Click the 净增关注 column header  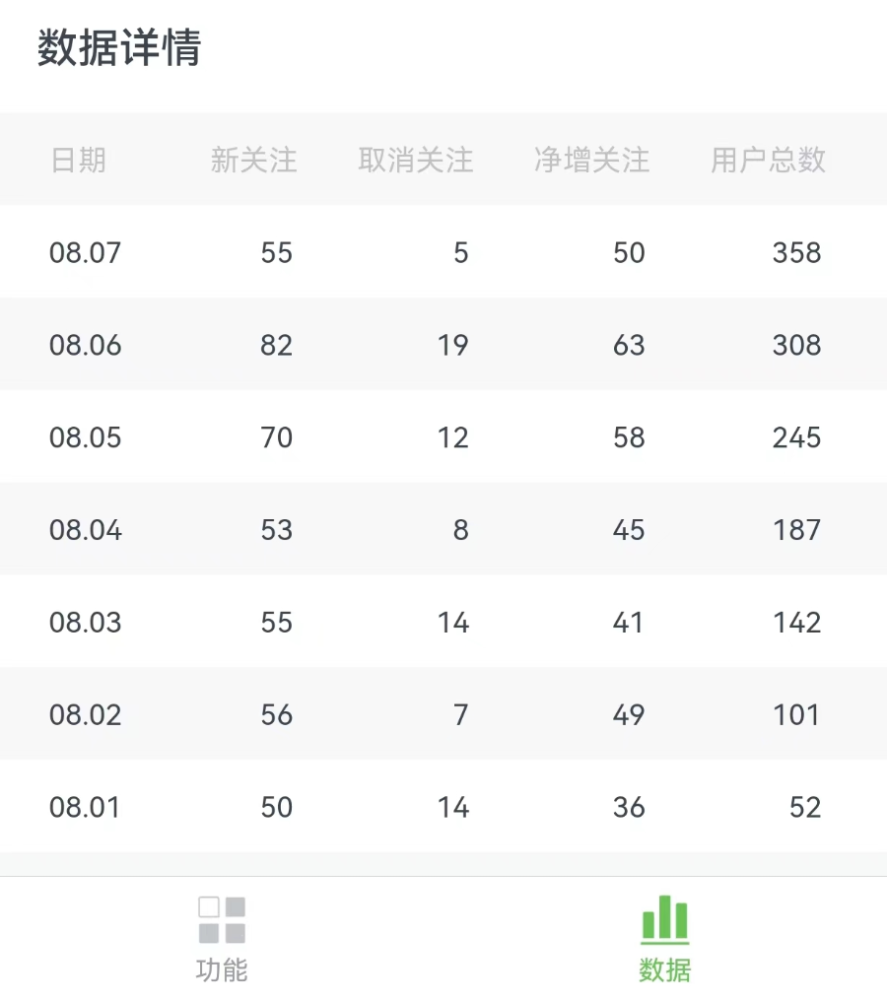(592, 160)
